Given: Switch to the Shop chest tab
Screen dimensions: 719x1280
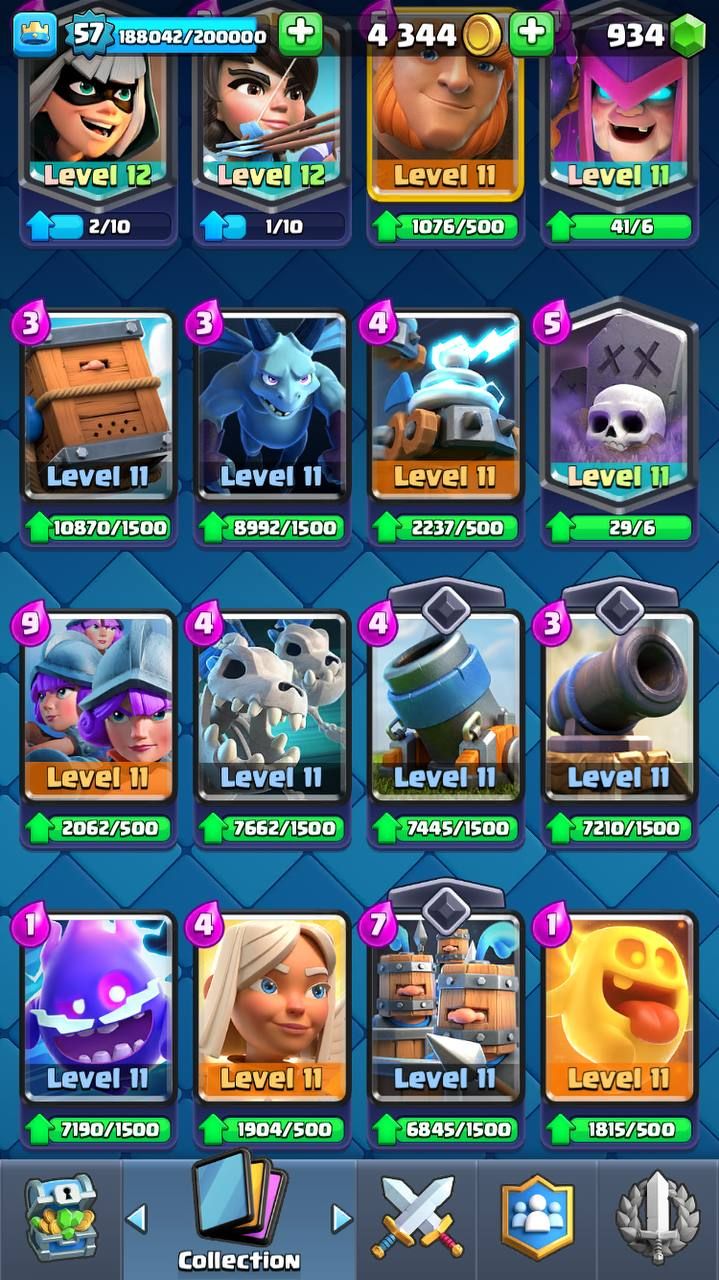Looking at the screenshot, I should [60, 1218].
